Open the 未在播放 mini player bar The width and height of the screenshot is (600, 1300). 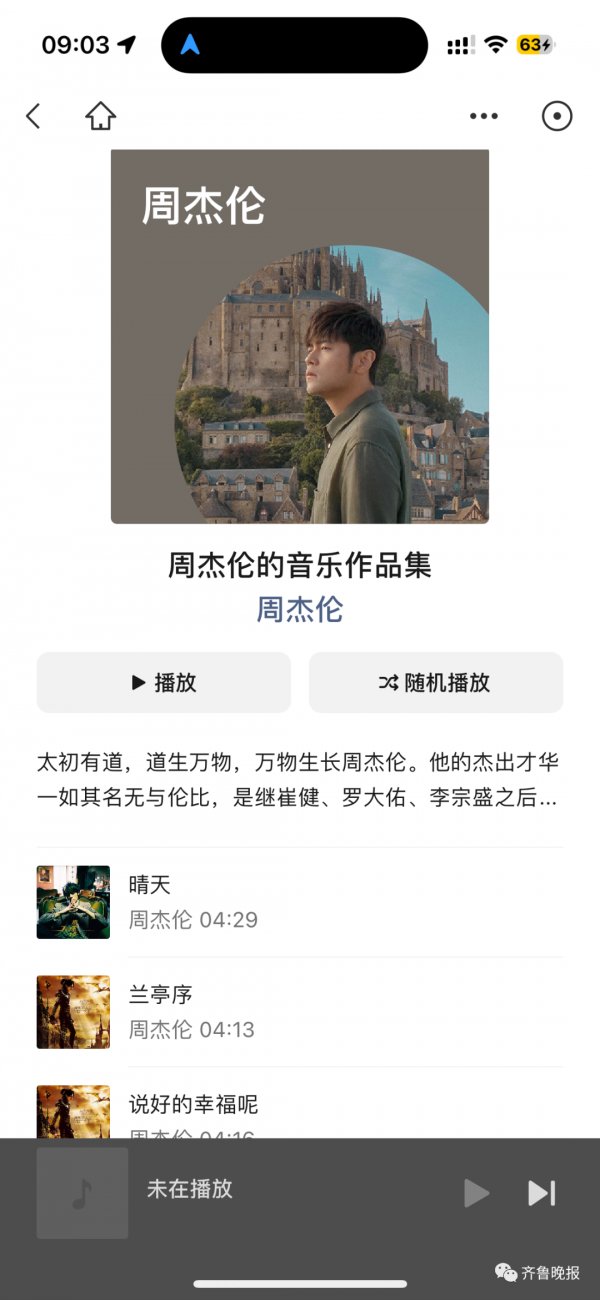point(300,1193)
